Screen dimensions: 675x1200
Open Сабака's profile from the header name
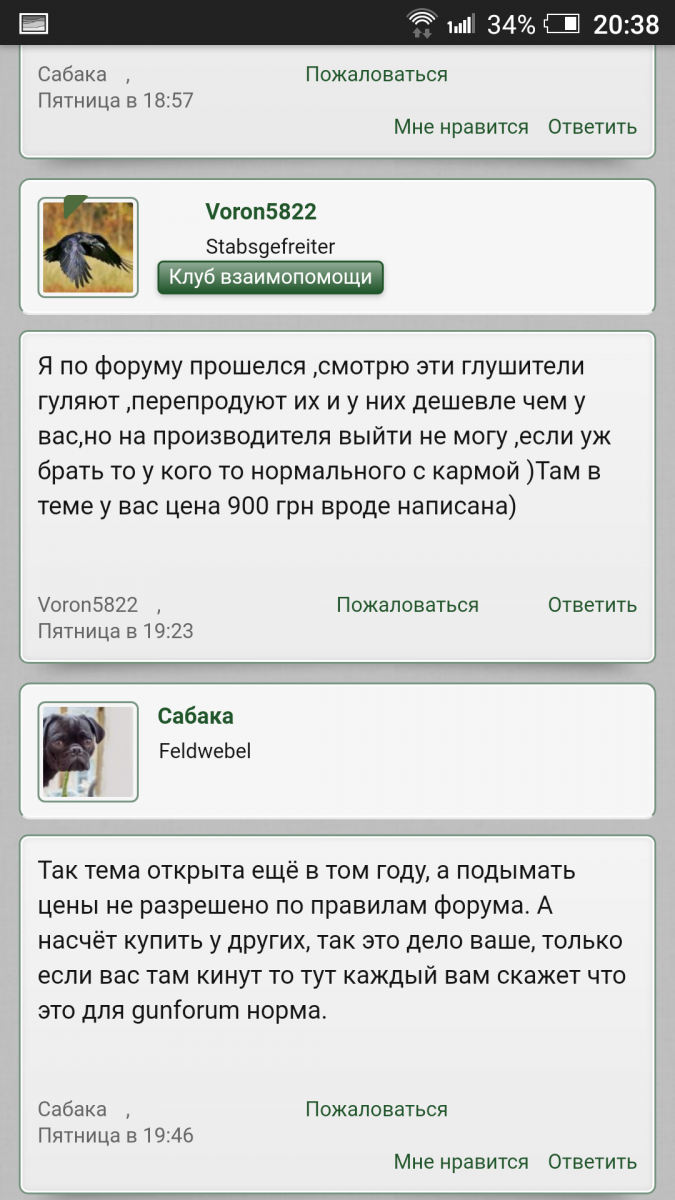[196, 715]
